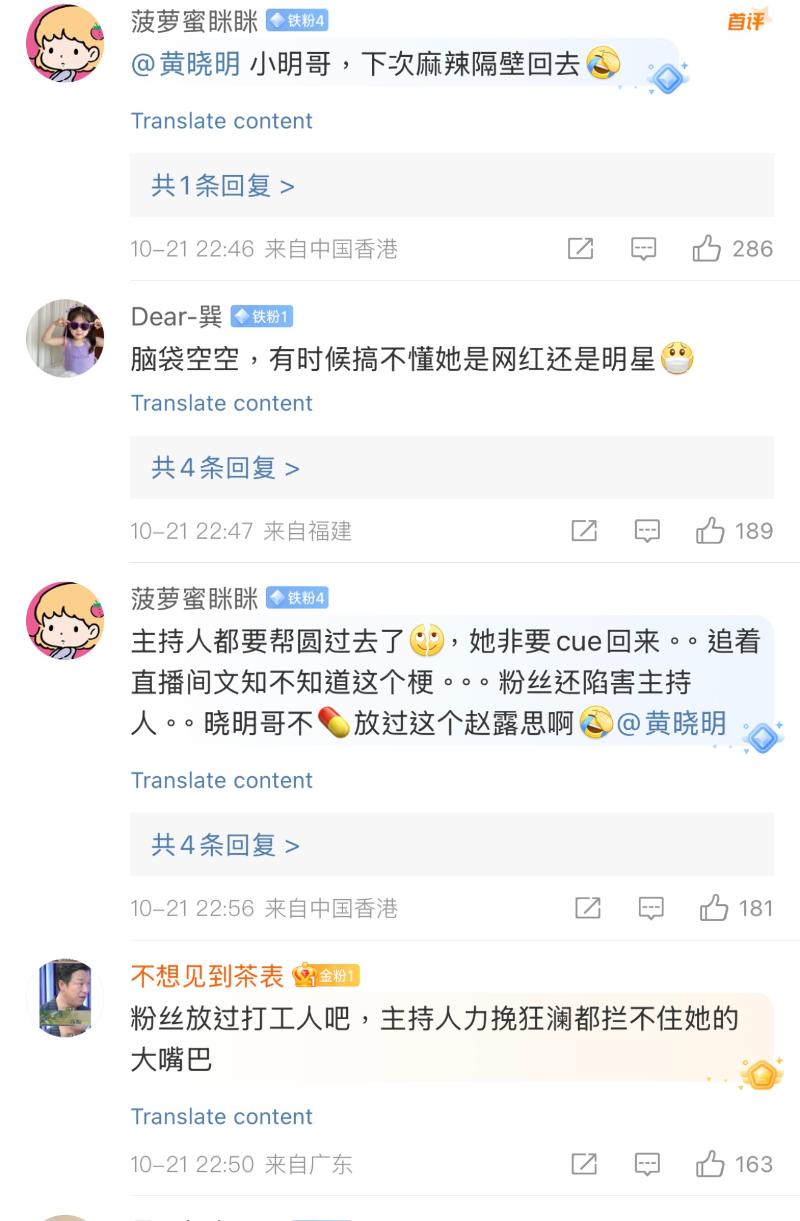Viewport: 800px width, 1221px height.
Task: Expand 共4条回复 under the 22:56 comment
Action: [x=225, y=845]
